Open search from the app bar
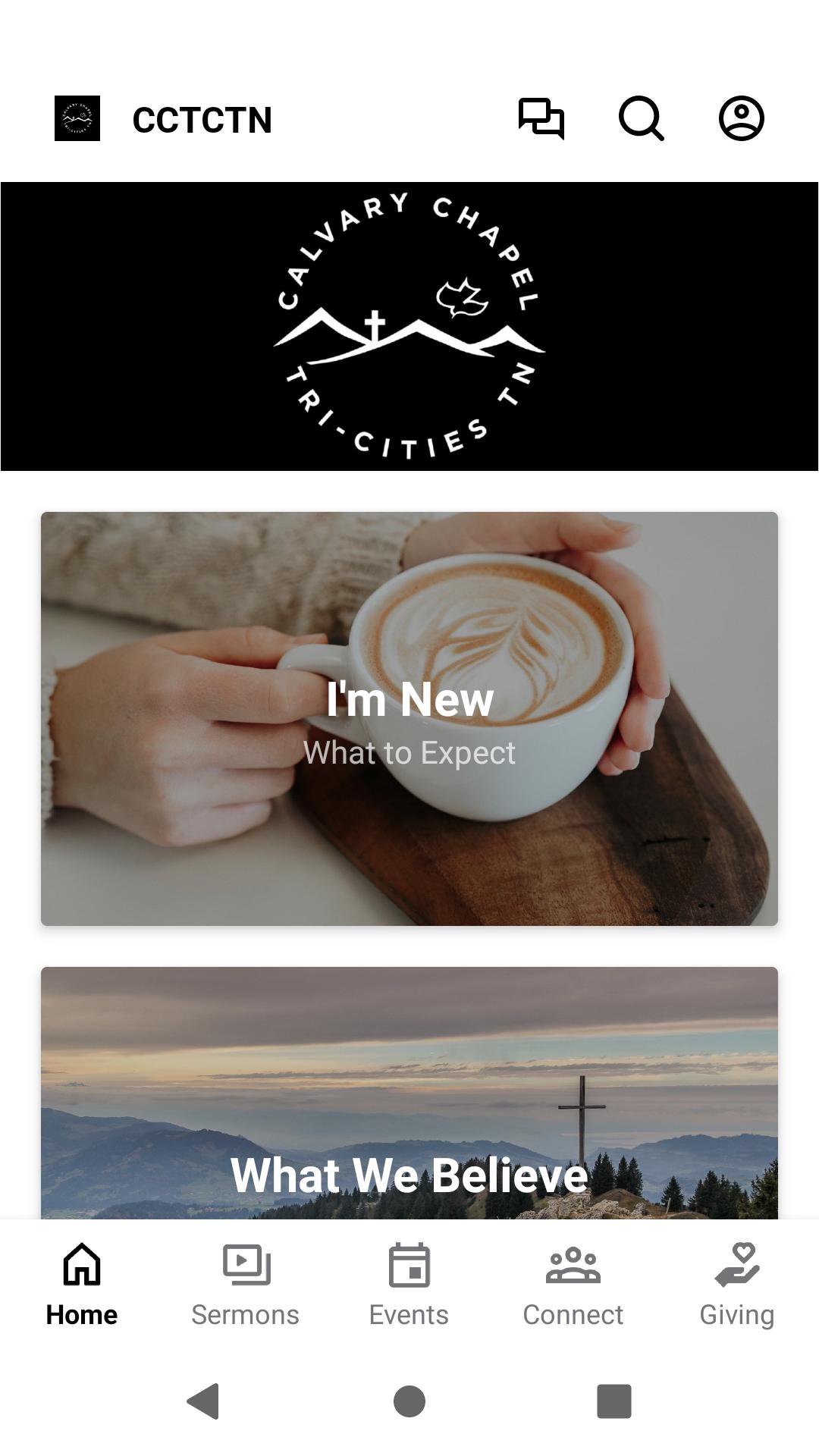 (x=641, y=119)
